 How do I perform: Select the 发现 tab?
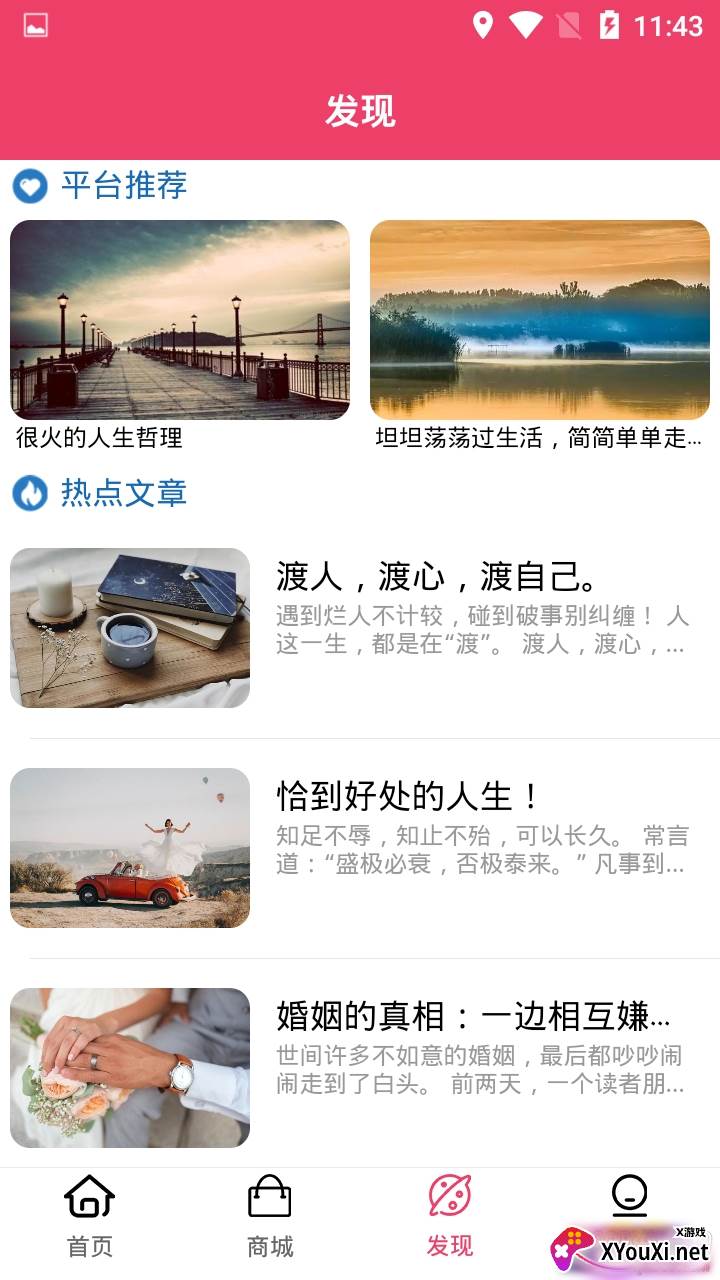tap(450, 1216)
